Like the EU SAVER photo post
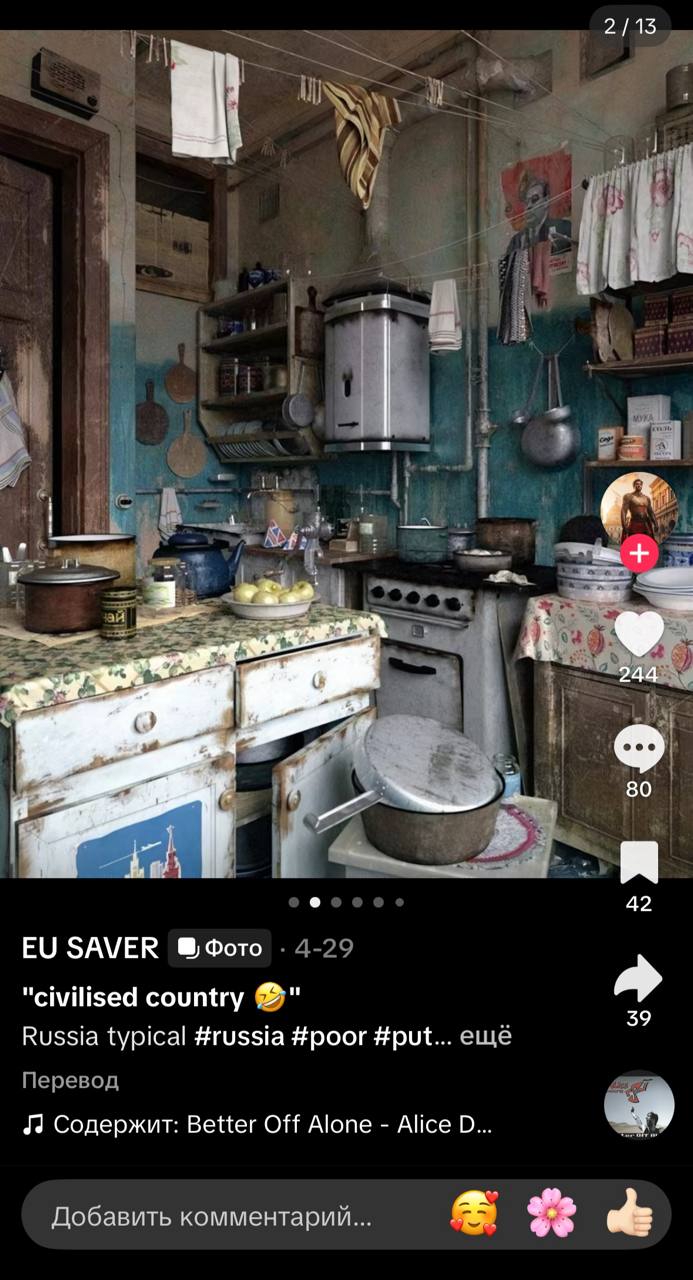 point(638,633)
